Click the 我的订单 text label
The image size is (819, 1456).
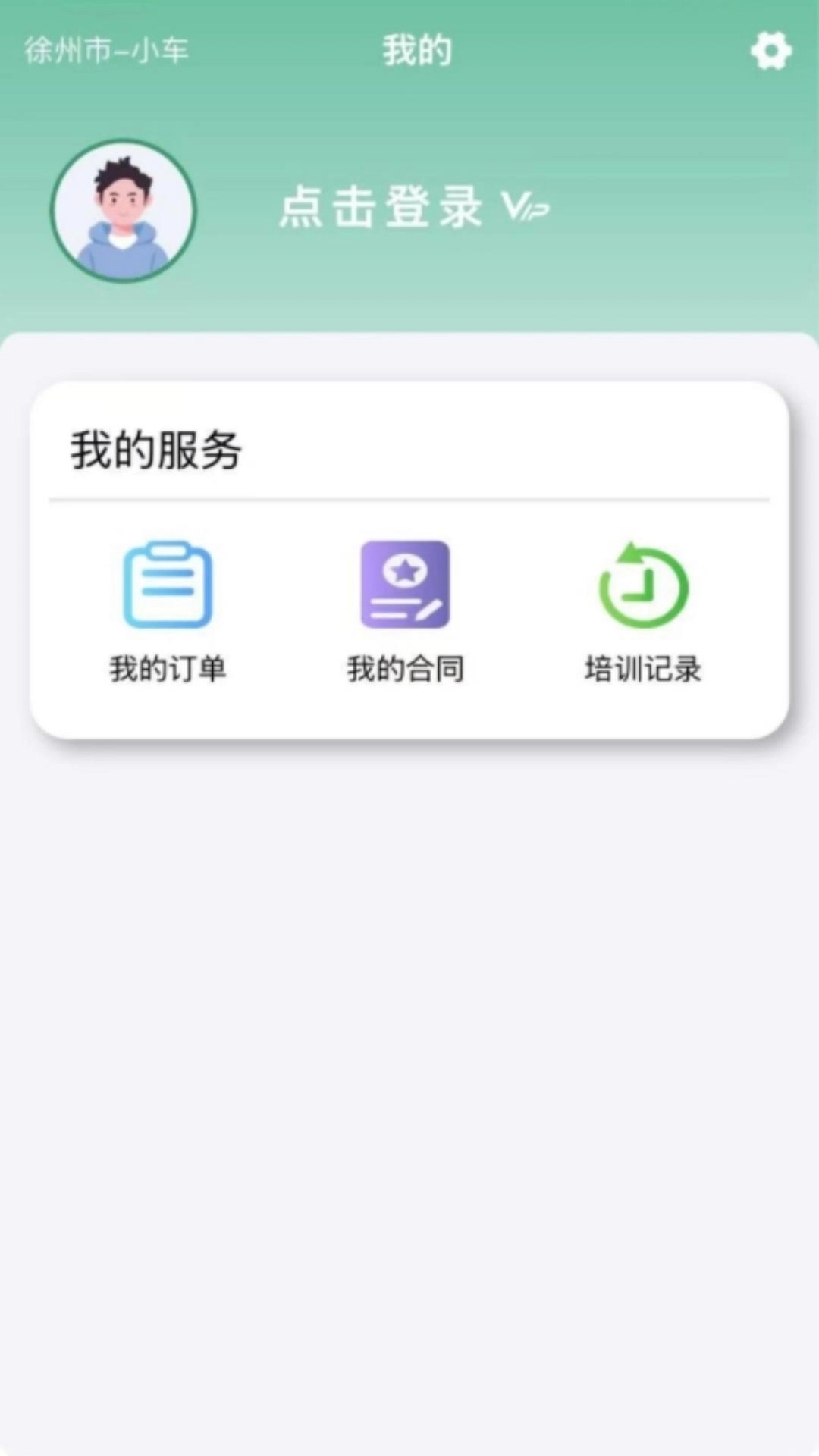(168, 669)
